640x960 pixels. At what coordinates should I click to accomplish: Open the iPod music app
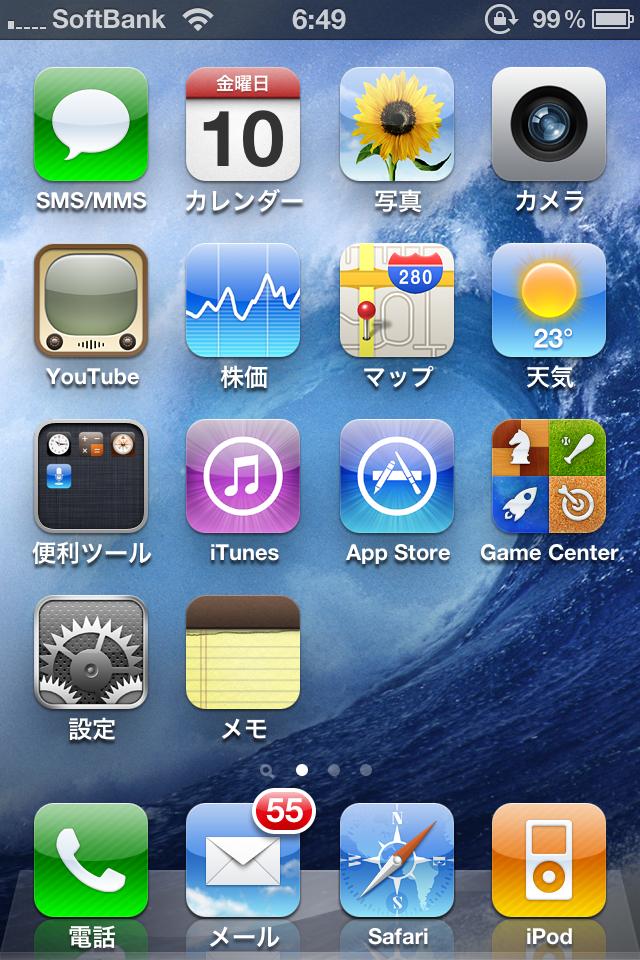pyautogui.click(x=549, y=860)
